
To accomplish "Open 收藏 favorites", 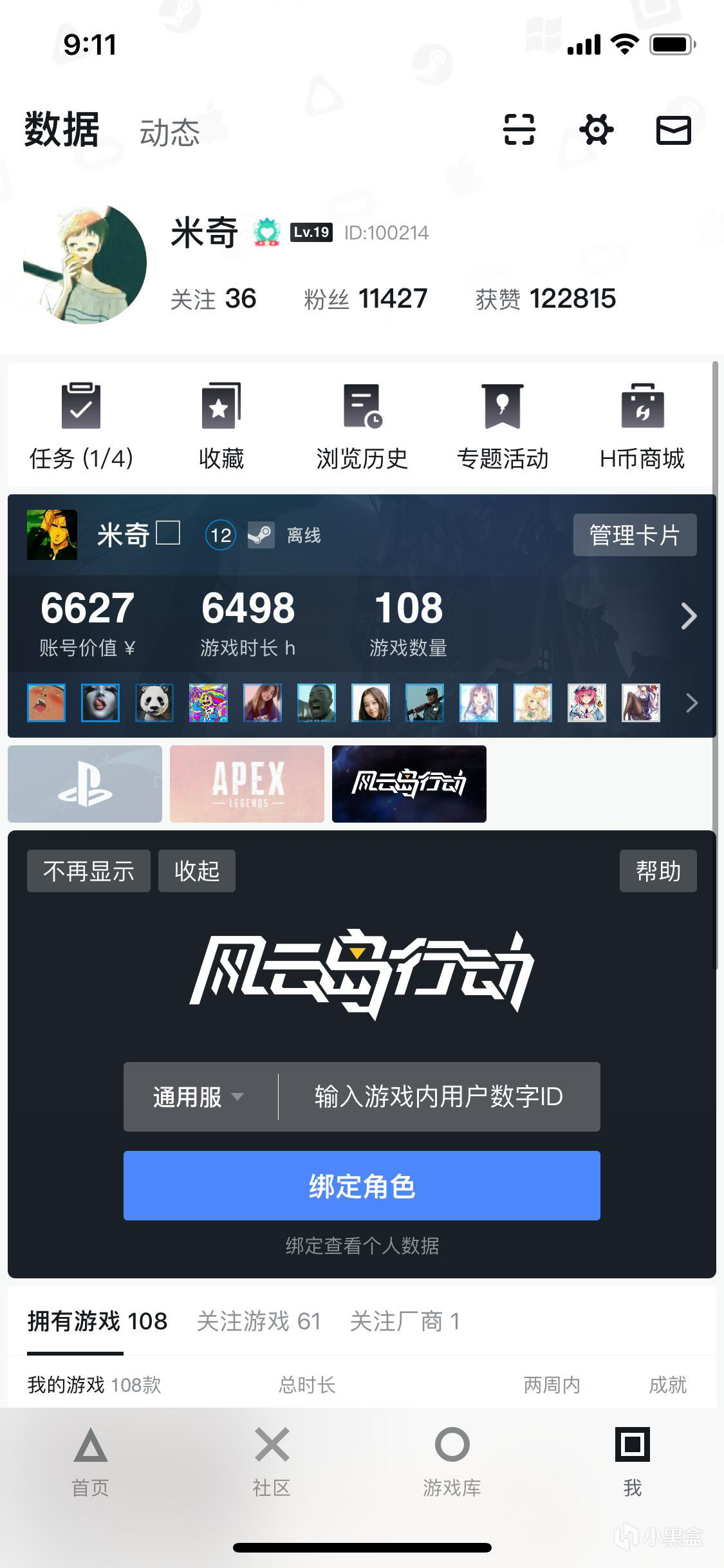I will point(221,426).
